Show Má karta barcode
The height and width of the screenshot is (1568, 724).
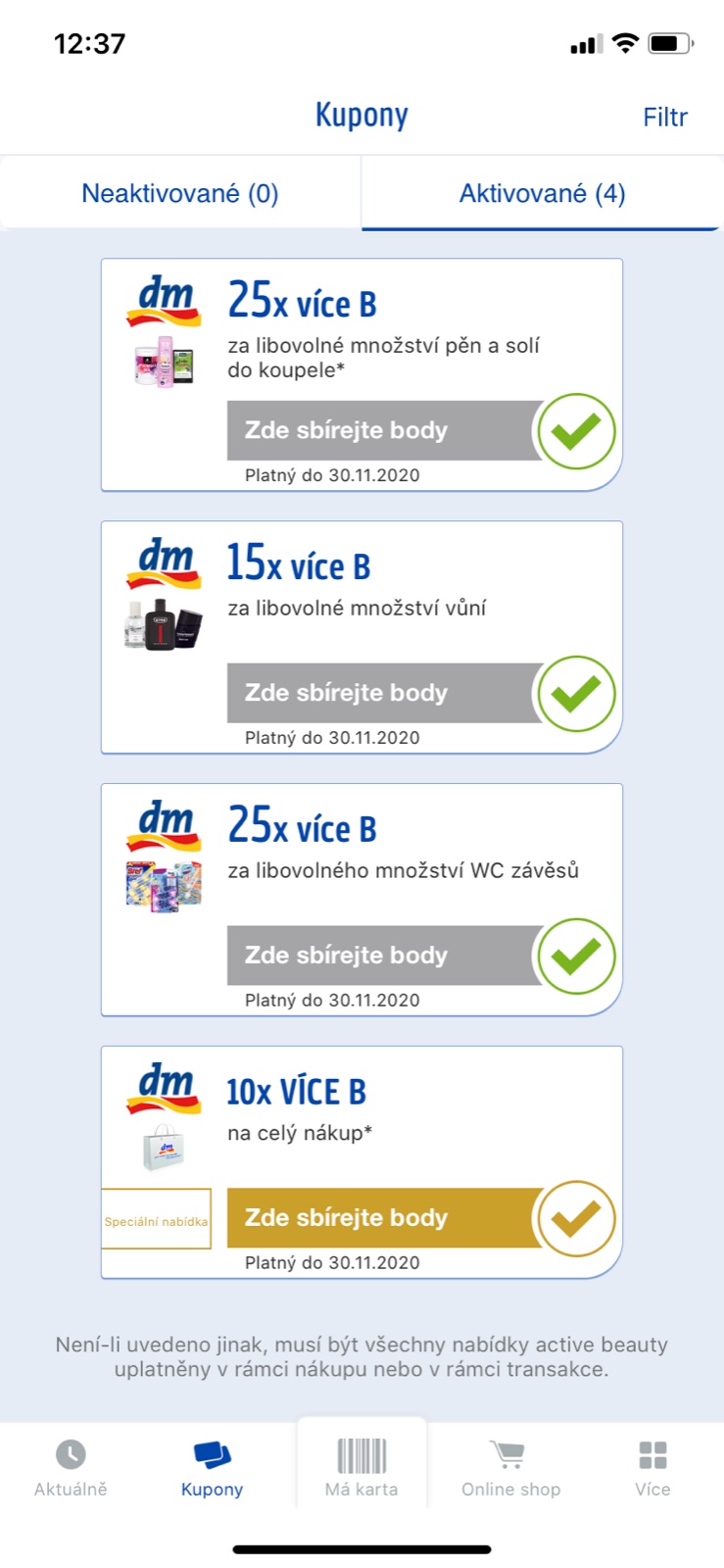[x=362, y=1467]
